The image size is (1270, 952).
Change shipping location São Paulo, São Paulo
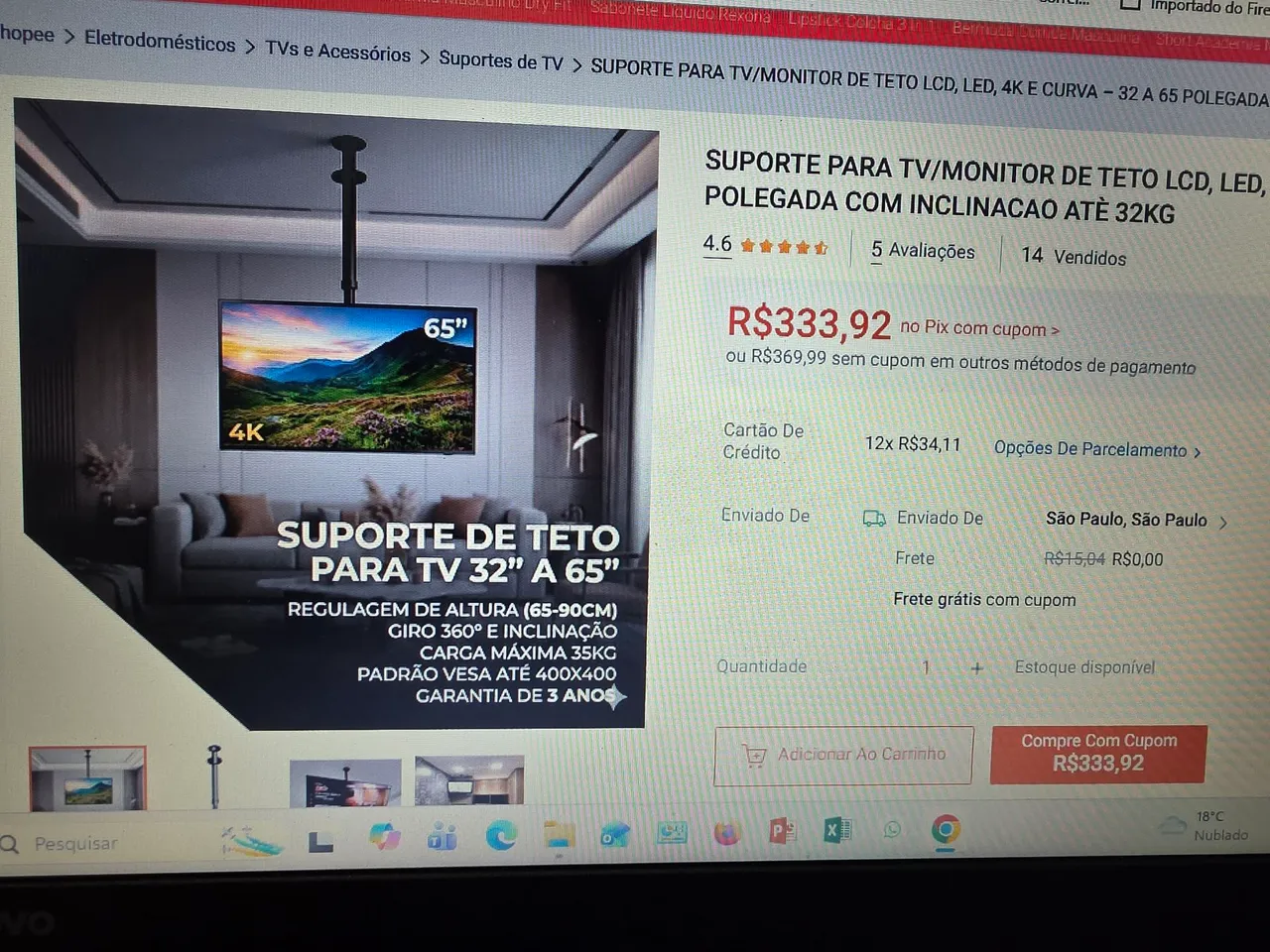pos(1136,520)
